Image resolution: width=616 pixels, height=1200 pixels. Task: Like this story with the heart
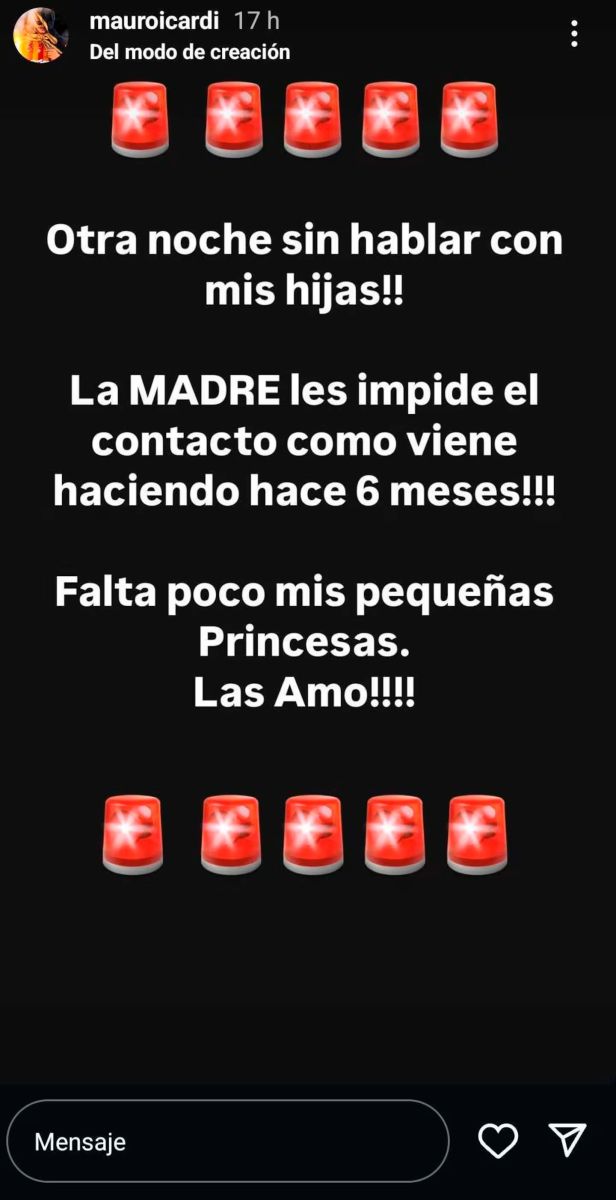pyautogui.click(x=497, y=1141)
